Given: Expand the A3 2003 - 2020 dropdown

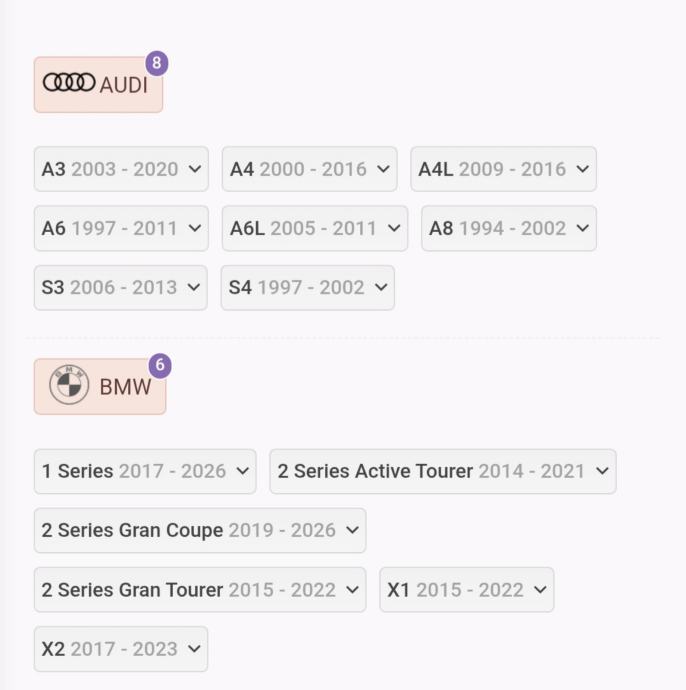Looking at the screenshot, I should pos(121,169).
